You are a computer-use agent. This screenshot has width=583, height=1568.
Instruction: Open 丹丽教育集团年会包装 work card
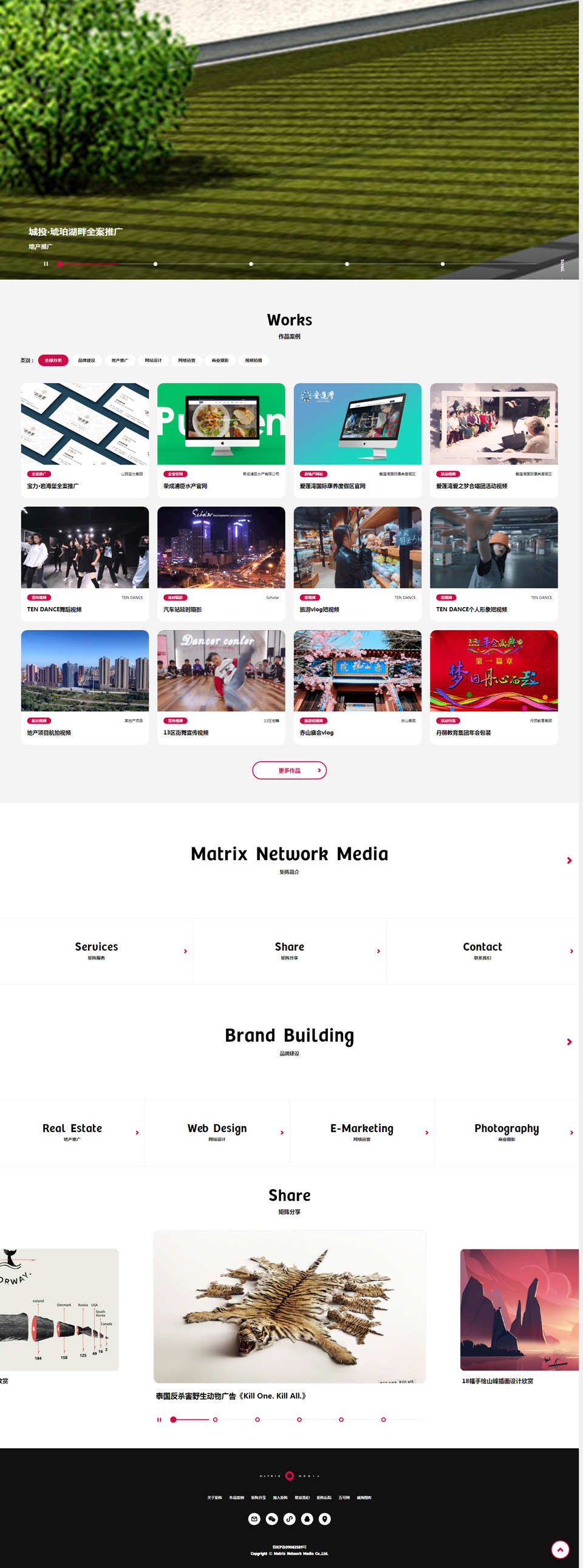494,687
